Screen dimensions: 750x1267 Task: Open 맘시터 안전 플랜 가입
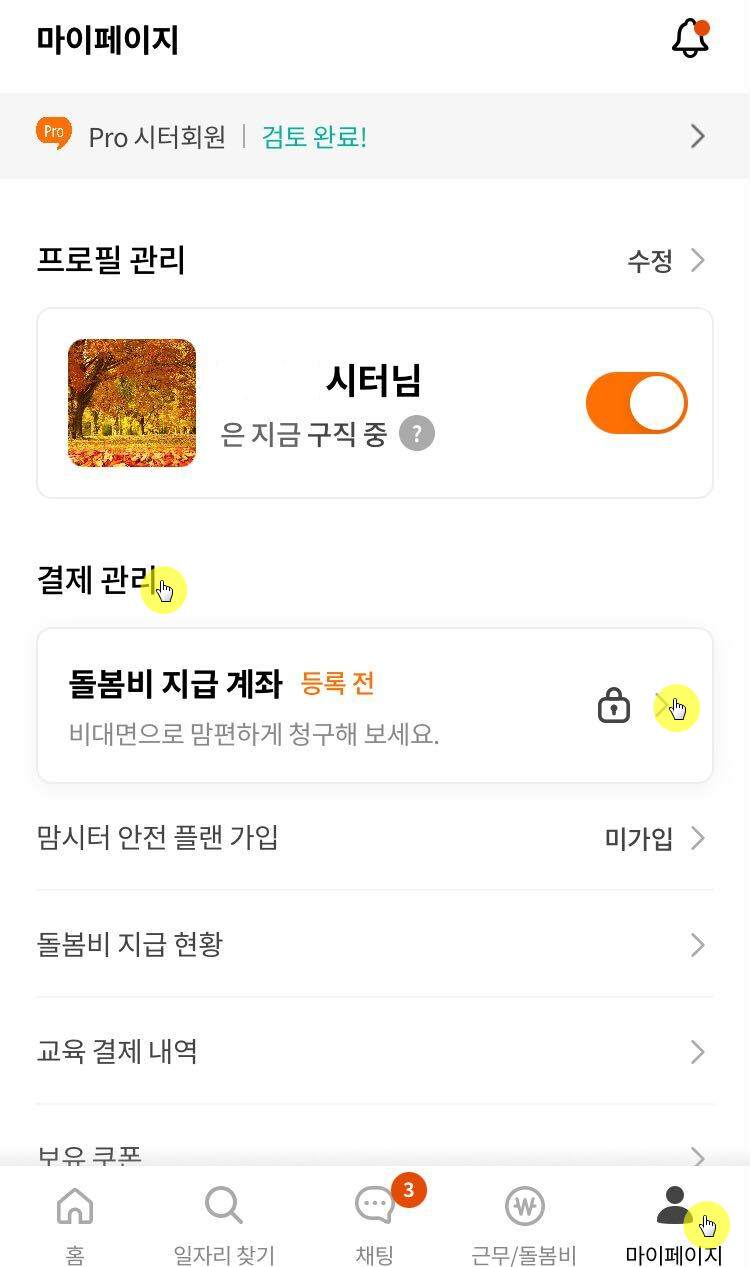click(374, 838)
